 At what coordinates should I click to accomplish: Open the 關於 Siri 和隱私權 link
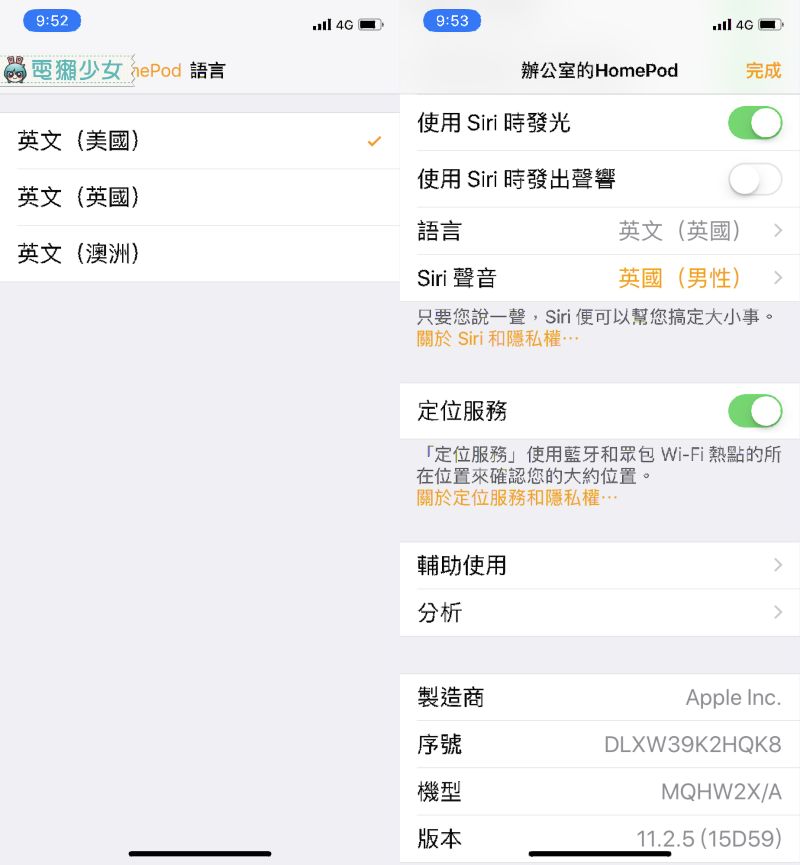498,339
